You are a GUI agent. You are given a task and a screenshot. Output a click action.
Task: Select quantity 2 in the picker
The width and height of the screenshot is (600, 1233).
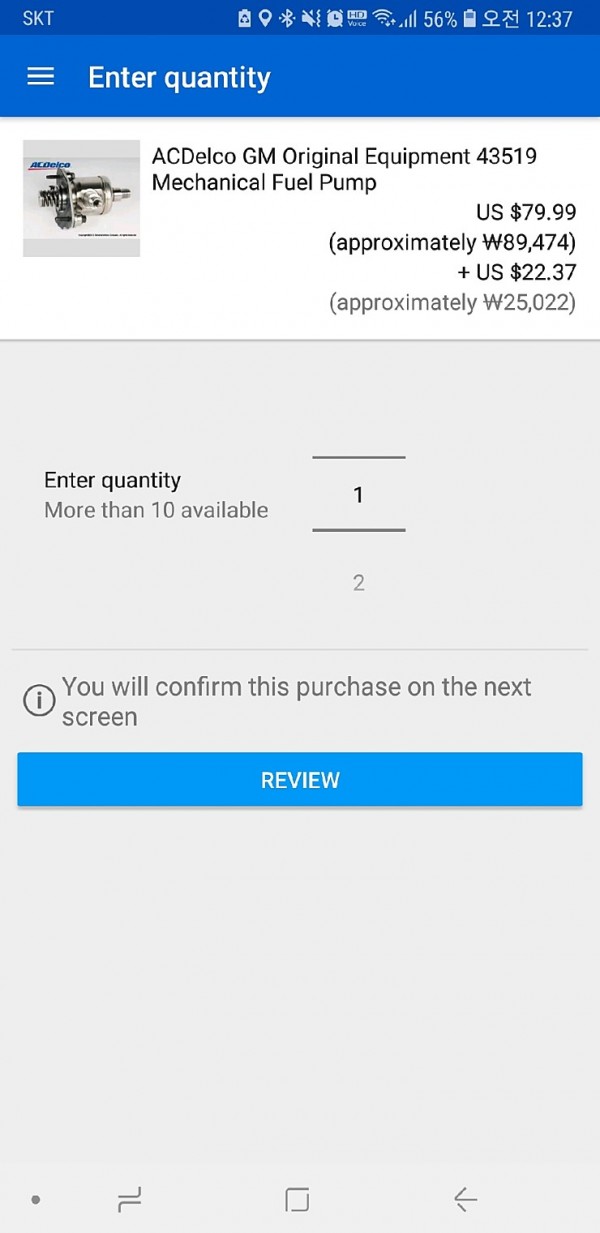point(358,583)
